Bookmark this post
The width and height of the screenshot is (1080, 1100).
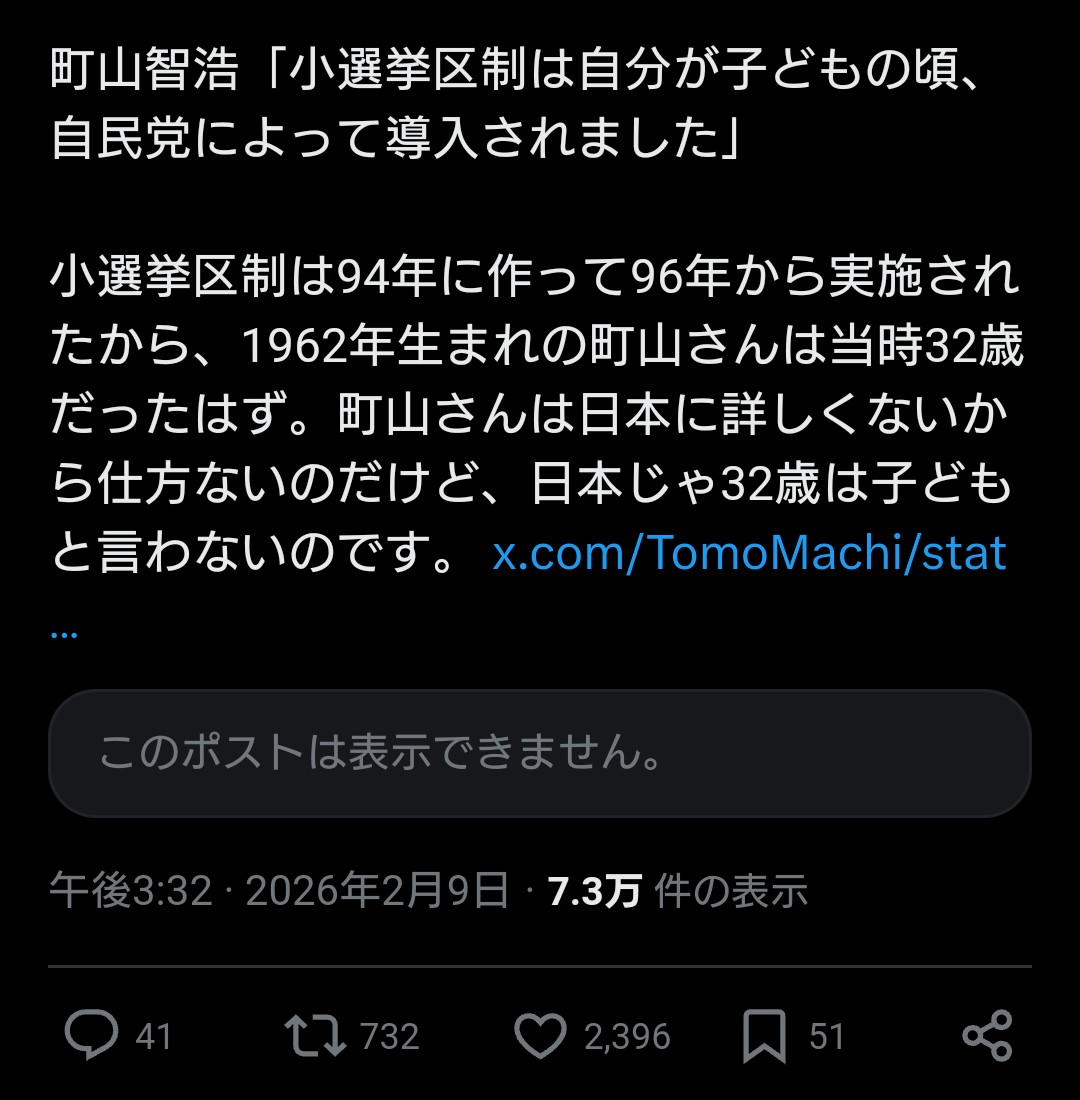(x=765, y=1036)
